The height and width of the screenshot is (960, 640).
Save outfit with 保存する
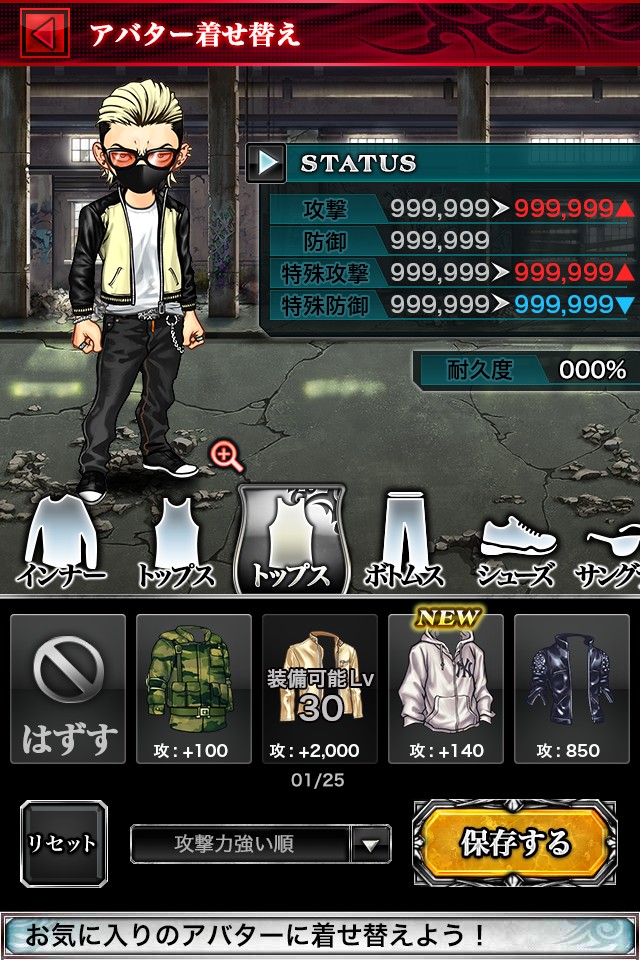click(515, 842)
